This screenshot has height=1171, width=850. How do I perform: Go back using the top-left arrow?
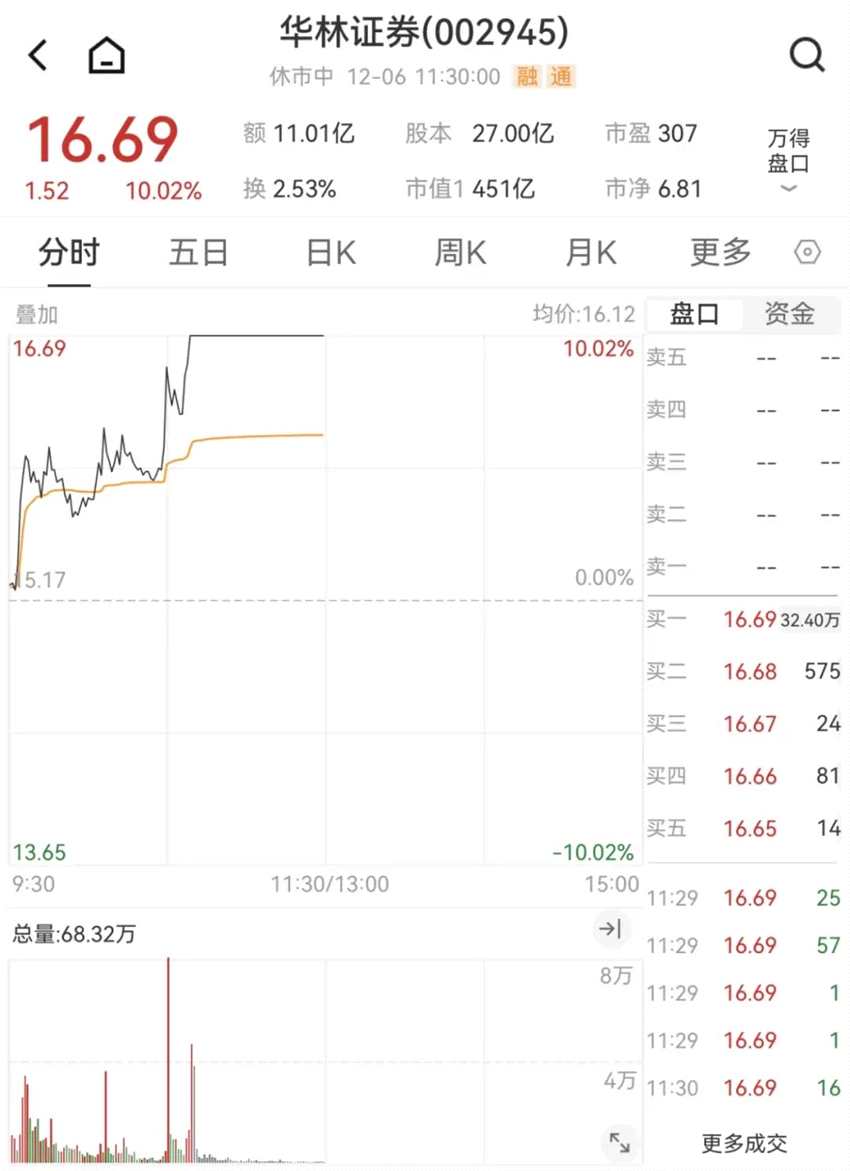(38, 55)
